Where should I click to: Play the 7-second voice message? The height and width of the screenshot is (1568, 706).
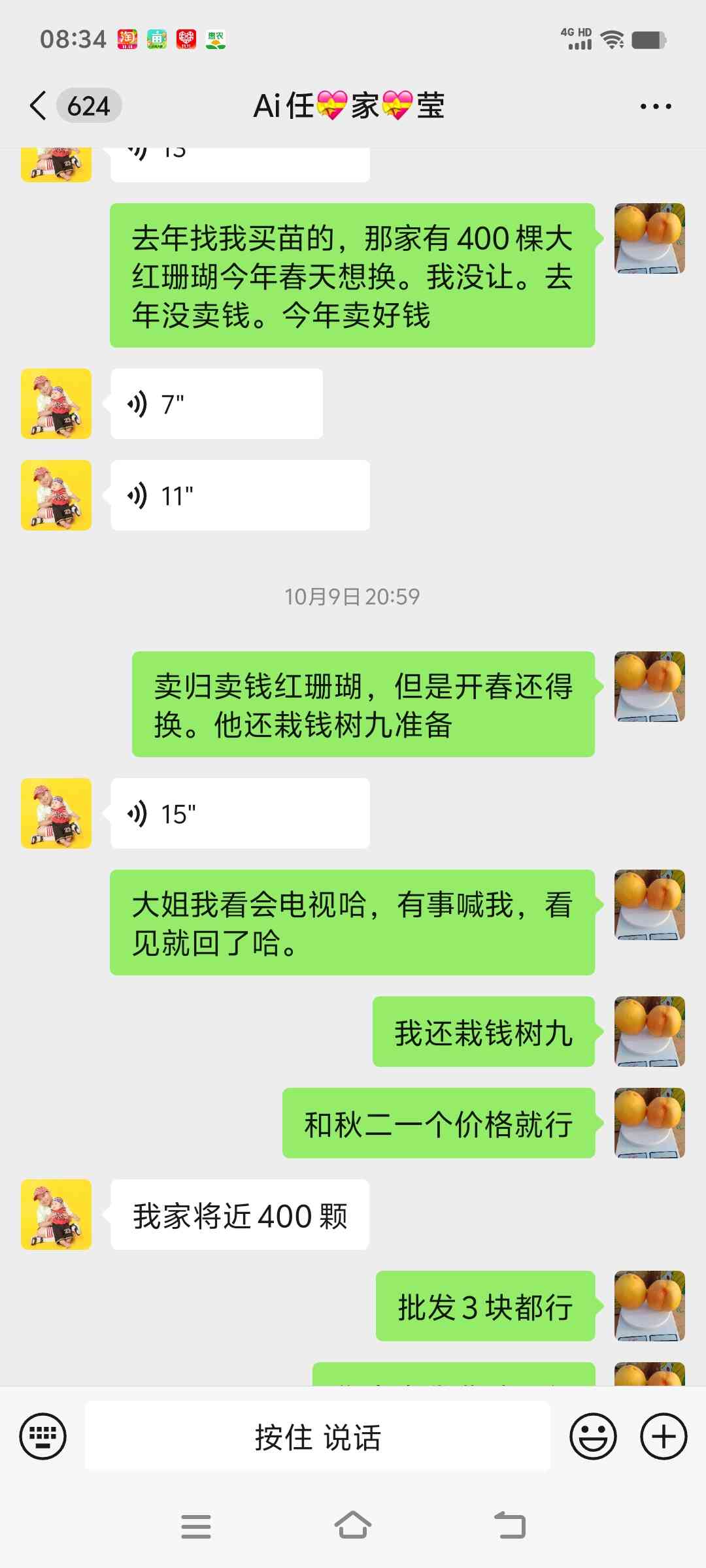coord(216,404)
